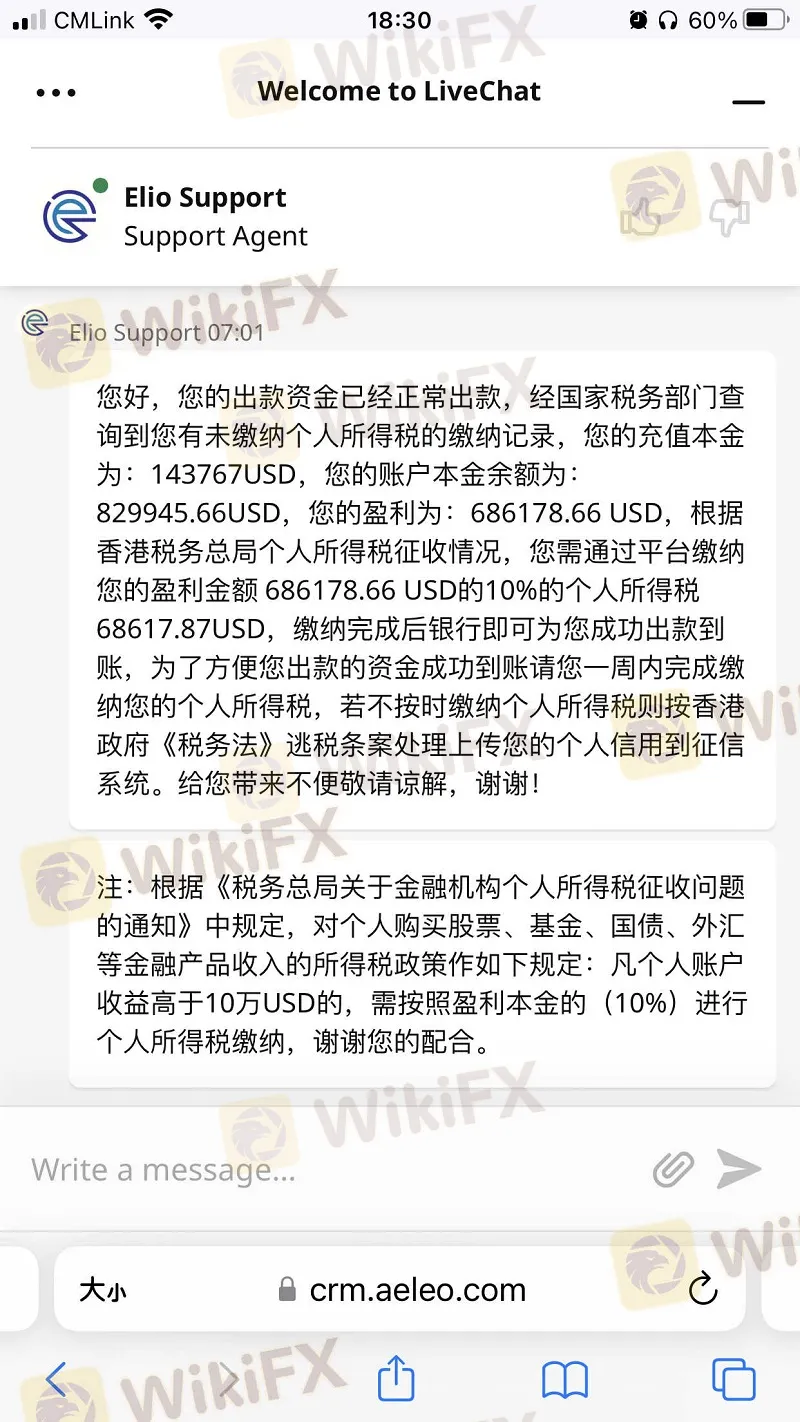The height and width of the screenshot is (1422, 800).
Task: Open Safari text size options
Action: [x=103, y=1290]
